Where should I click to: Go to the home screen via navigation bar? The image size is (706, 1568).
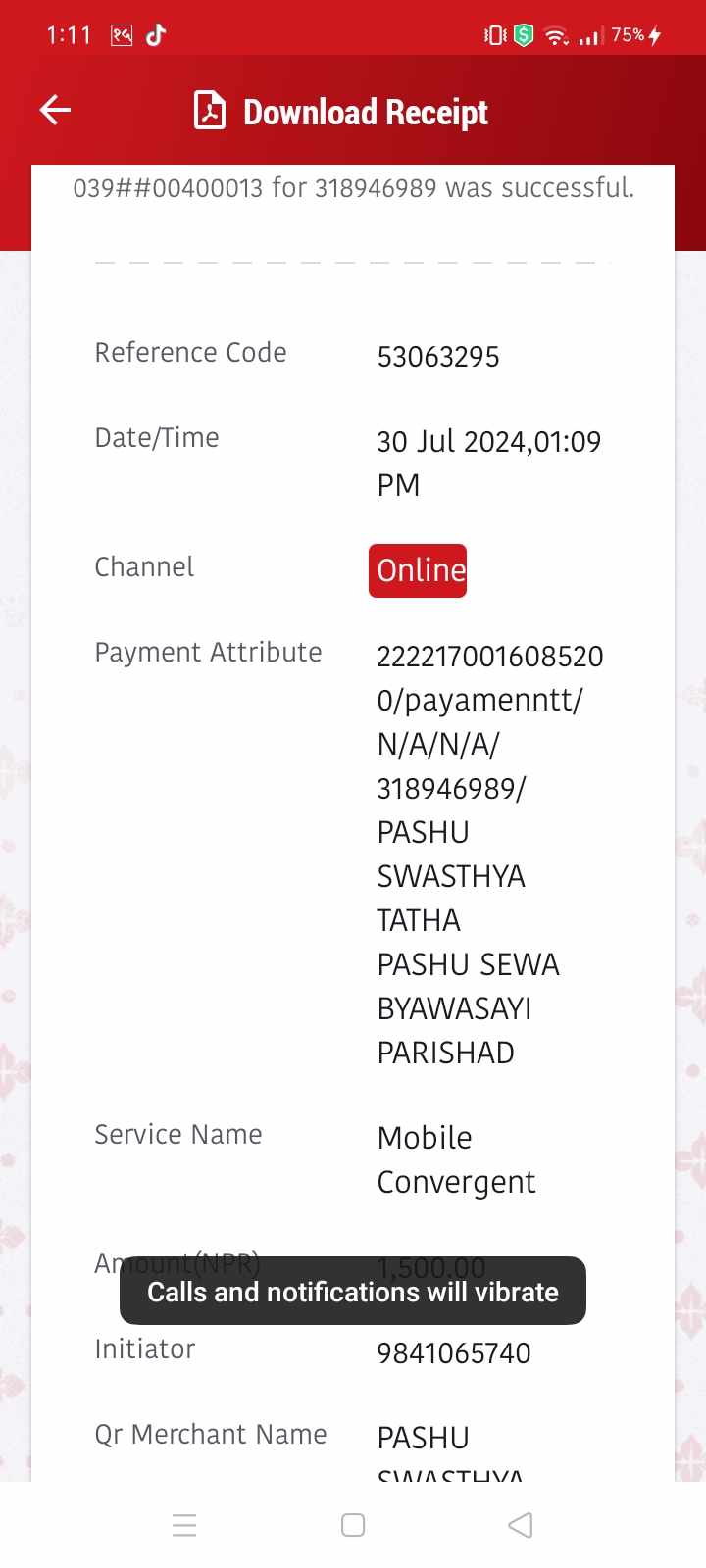353,1525
